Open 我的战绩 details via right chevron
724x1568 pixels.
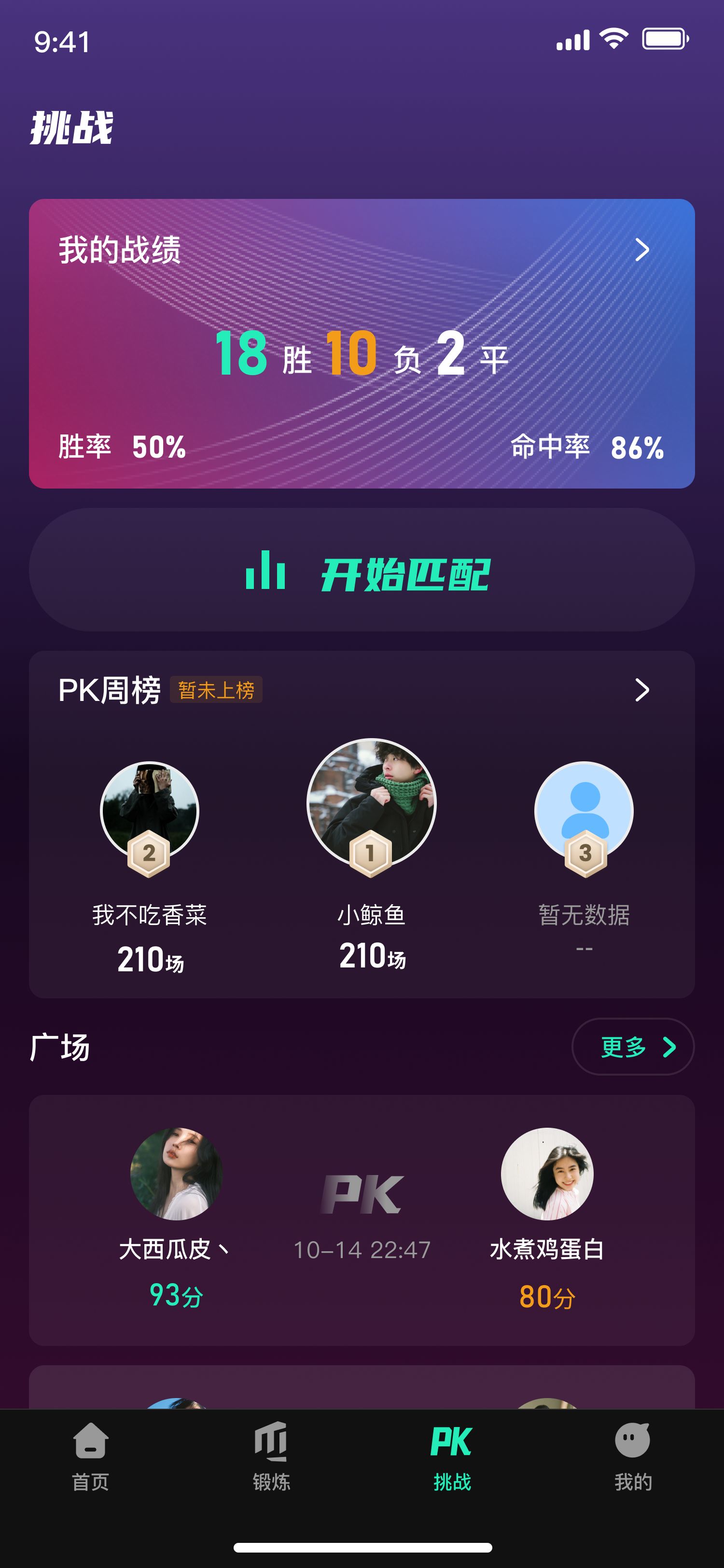click(642, 249)
